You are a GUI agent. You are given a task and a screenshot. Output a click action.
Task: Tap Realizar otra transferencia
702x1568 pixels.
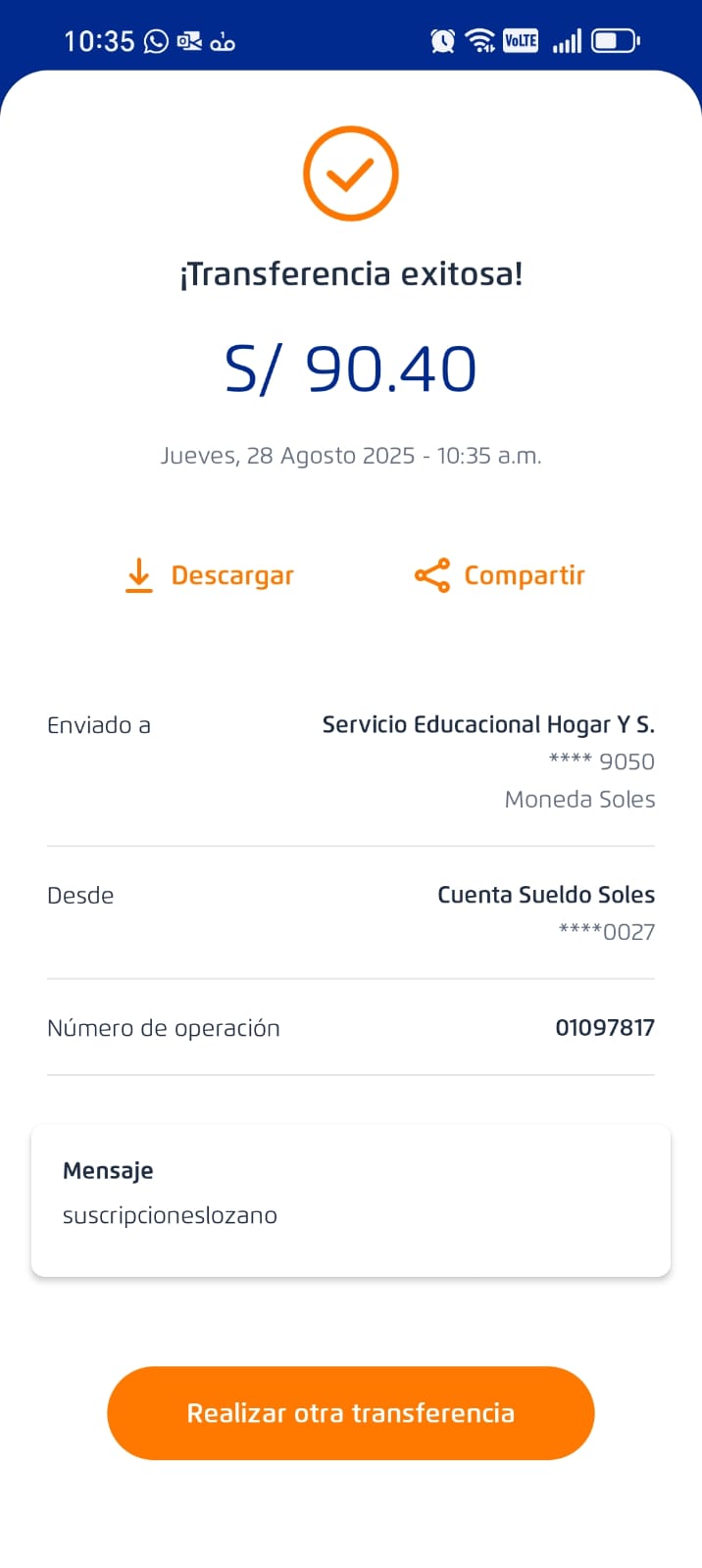point(351,1412)
